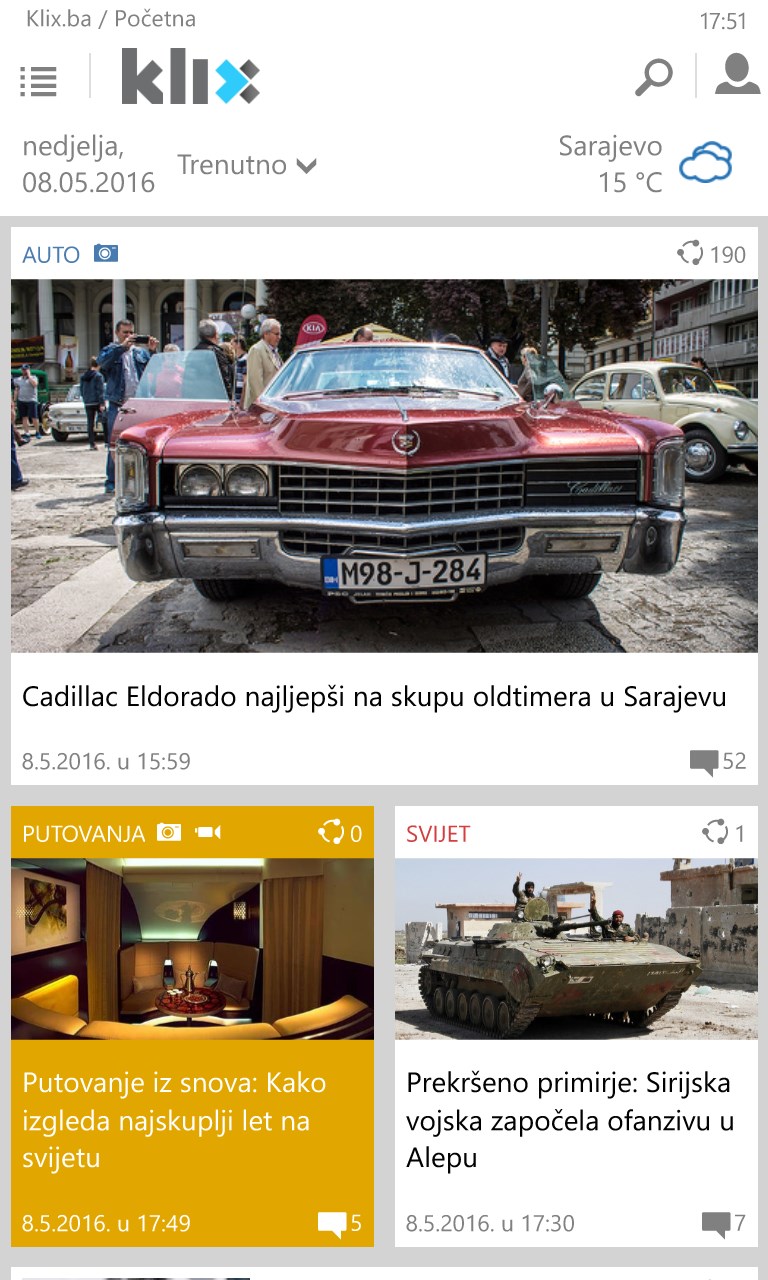The height and width of the screenshot is (1280, 768).
Task: Open the Cadillac Eldorado oldtimer article
Action: pos(374,697)
